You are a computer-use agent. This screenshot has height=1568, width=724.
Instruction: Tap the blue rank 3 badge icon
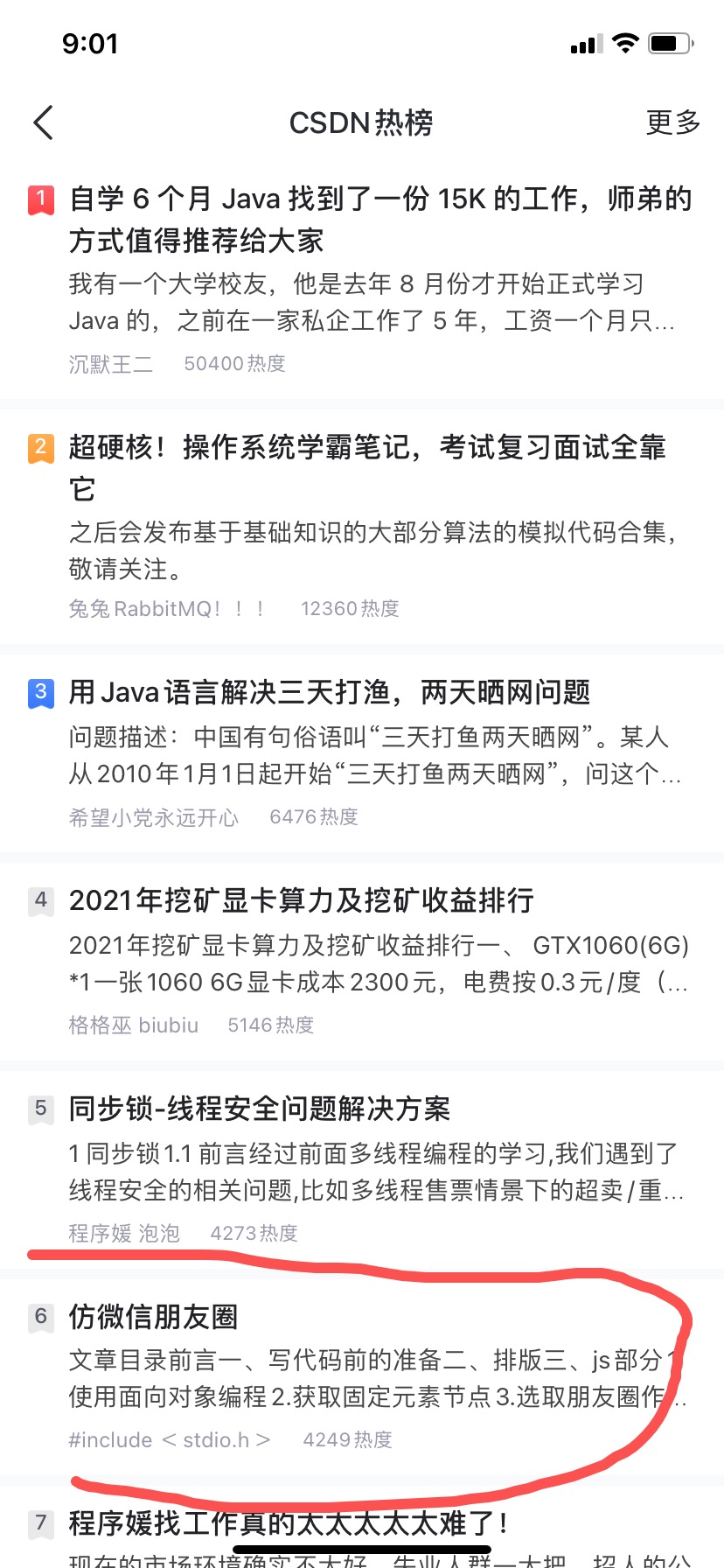click(x=39, y=693)
